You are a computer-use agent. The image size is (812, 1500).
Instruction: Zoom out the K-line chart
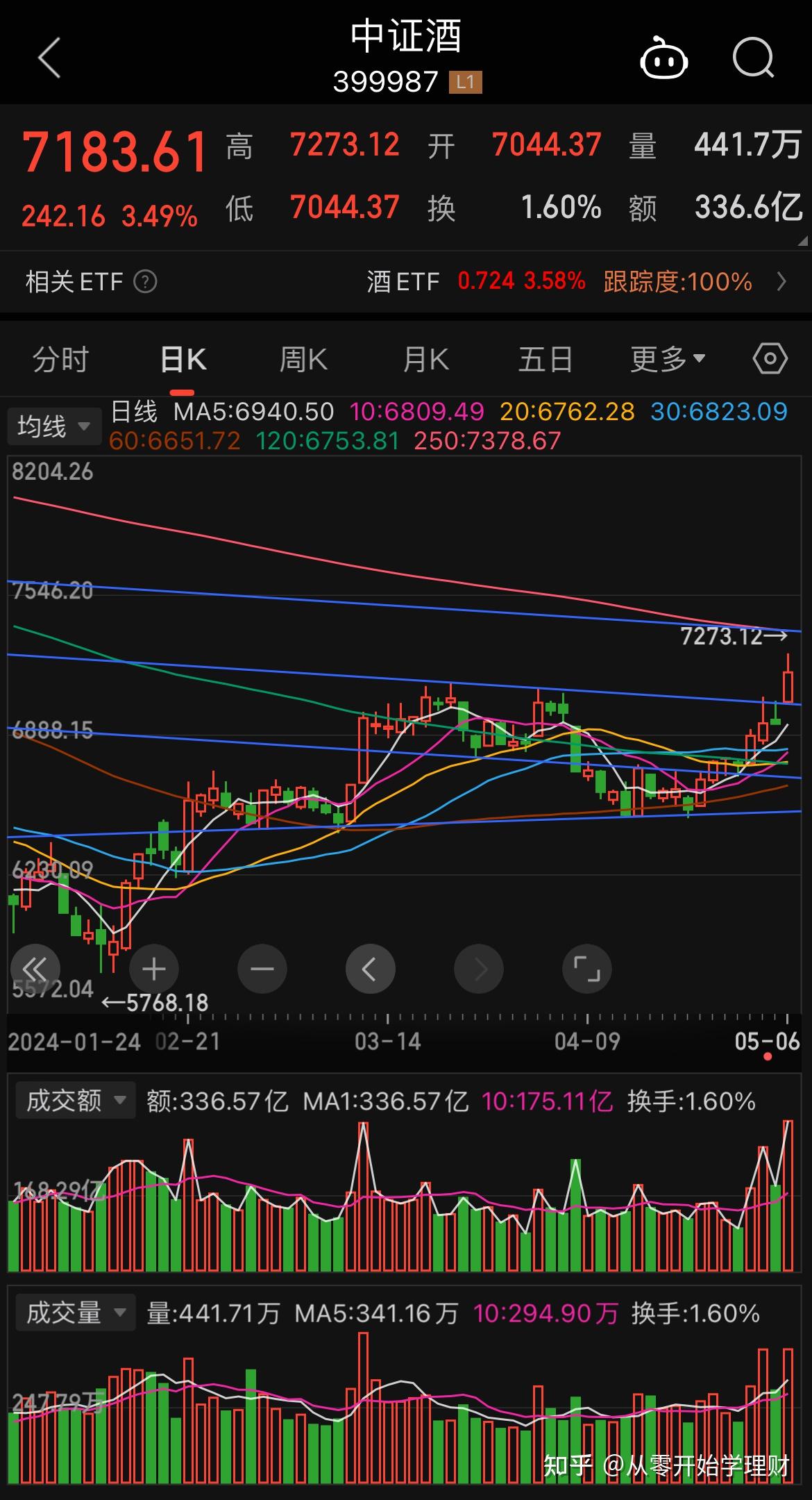pos(262,969)
